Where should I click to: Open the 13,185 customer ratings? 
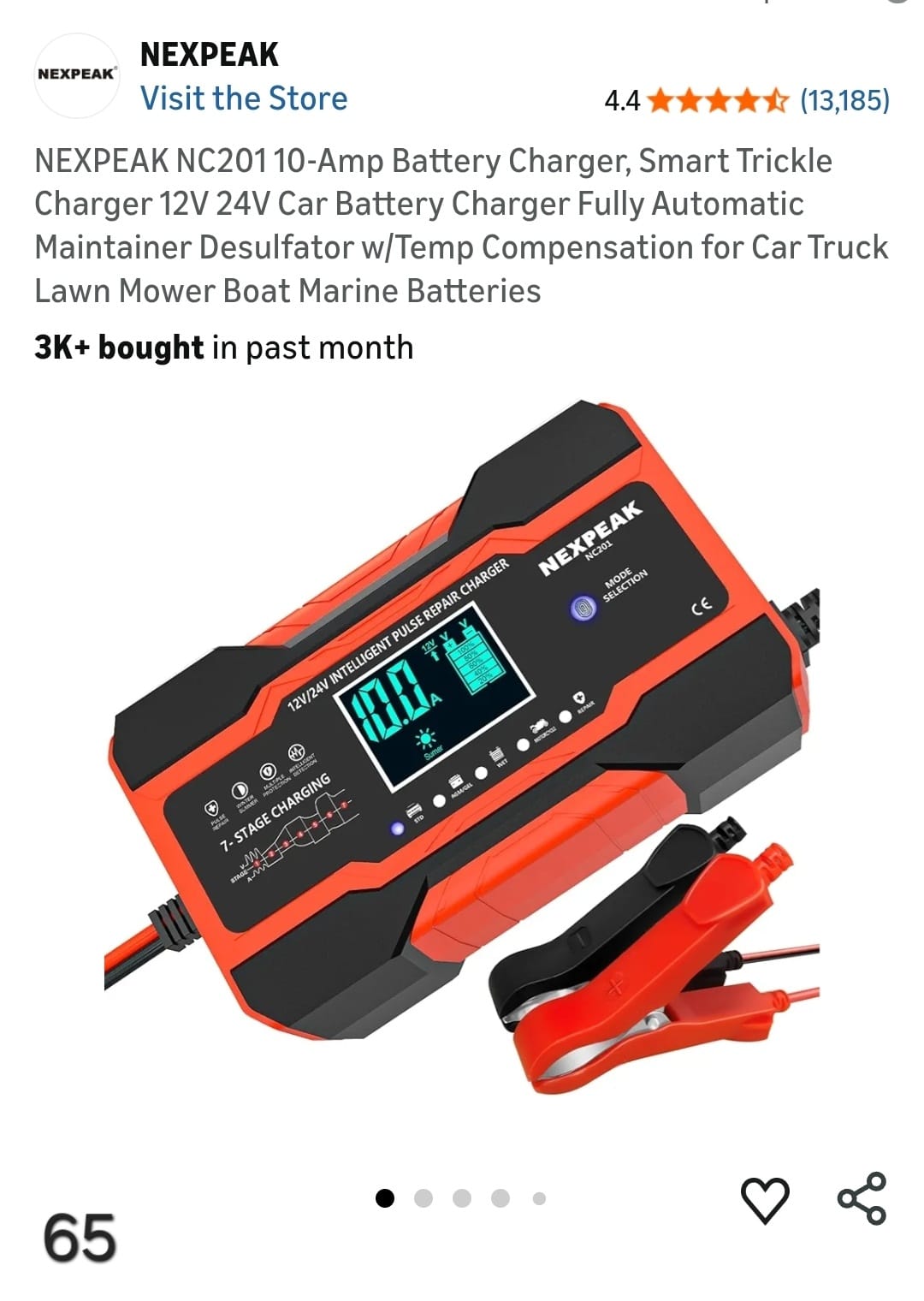coord(844,101)
